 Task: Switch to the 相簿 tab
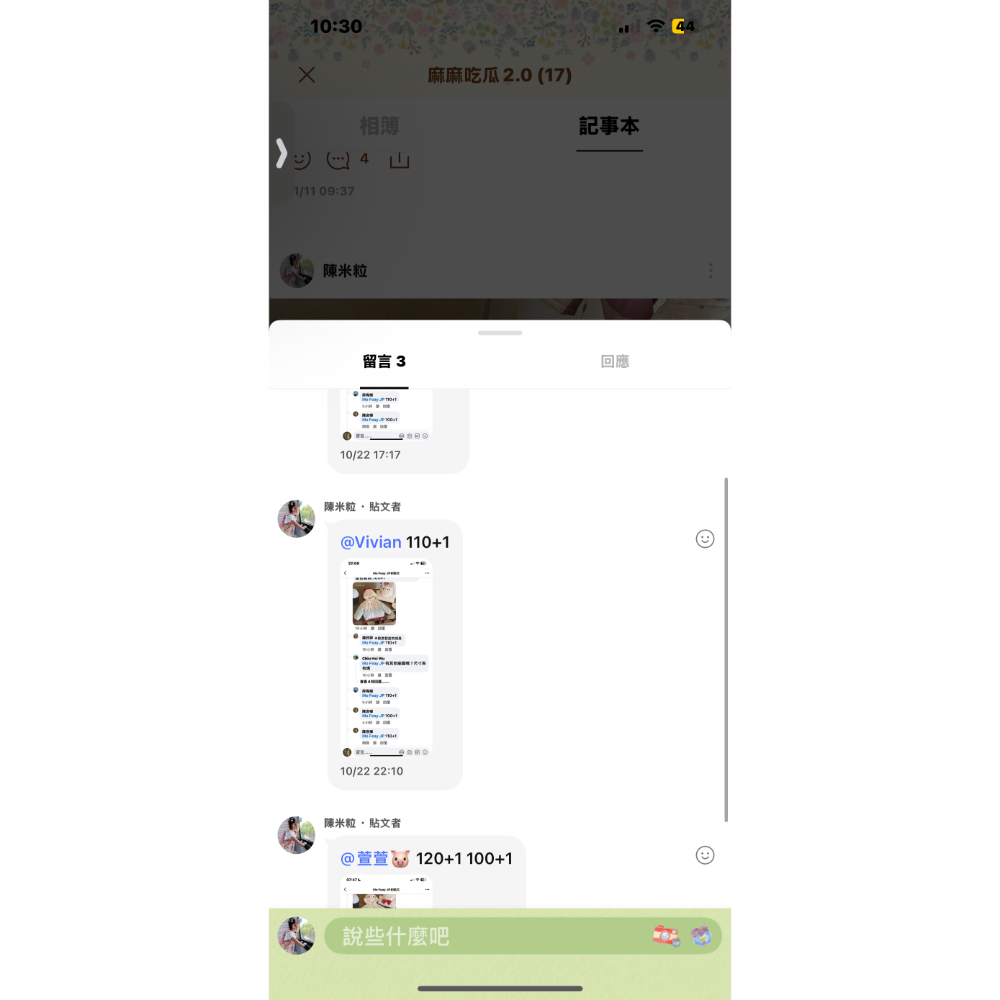(379, 126)
